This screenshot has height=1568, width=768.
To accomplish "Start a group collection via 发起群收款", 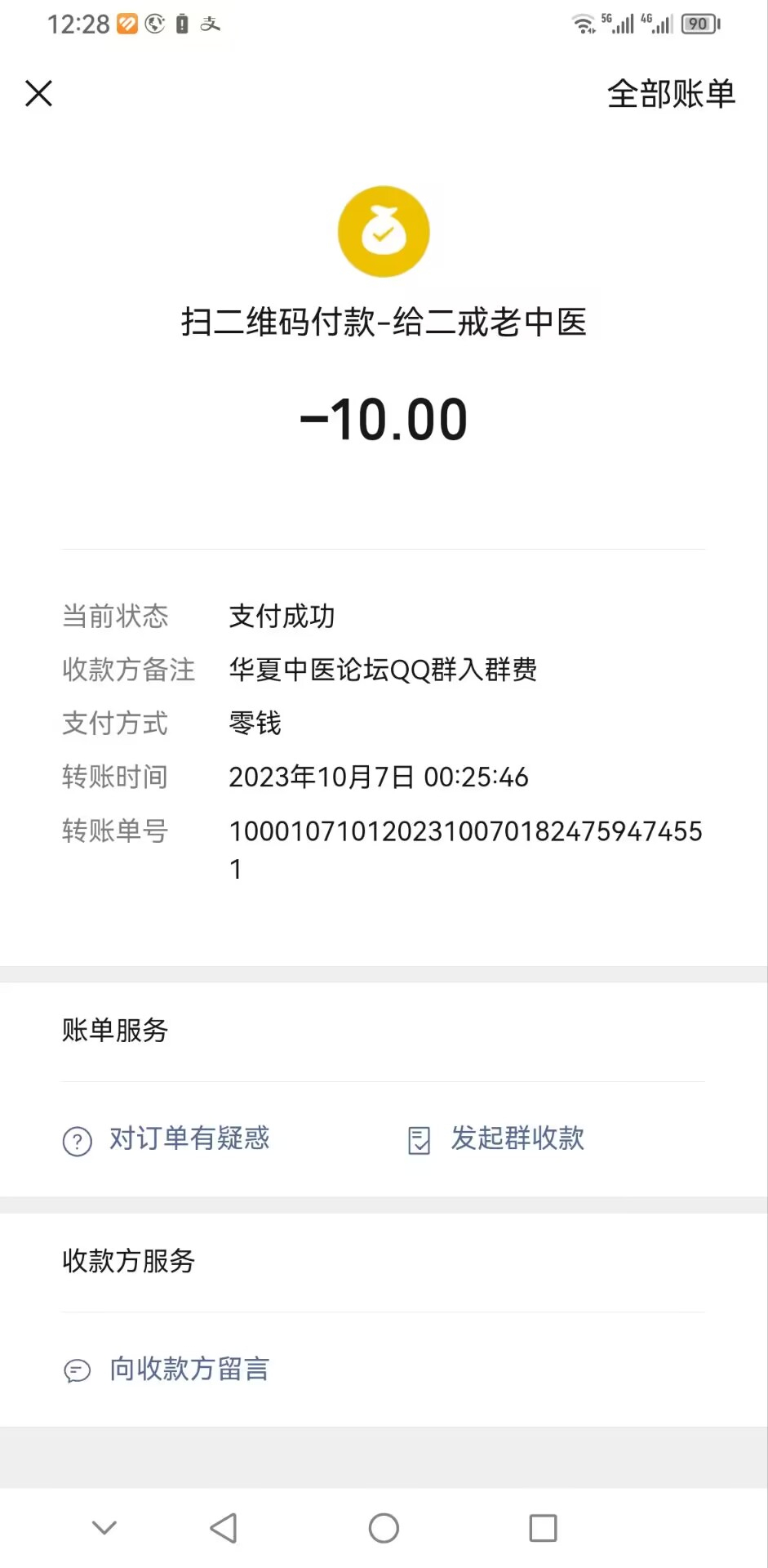I will click(x=497, y=1138).
